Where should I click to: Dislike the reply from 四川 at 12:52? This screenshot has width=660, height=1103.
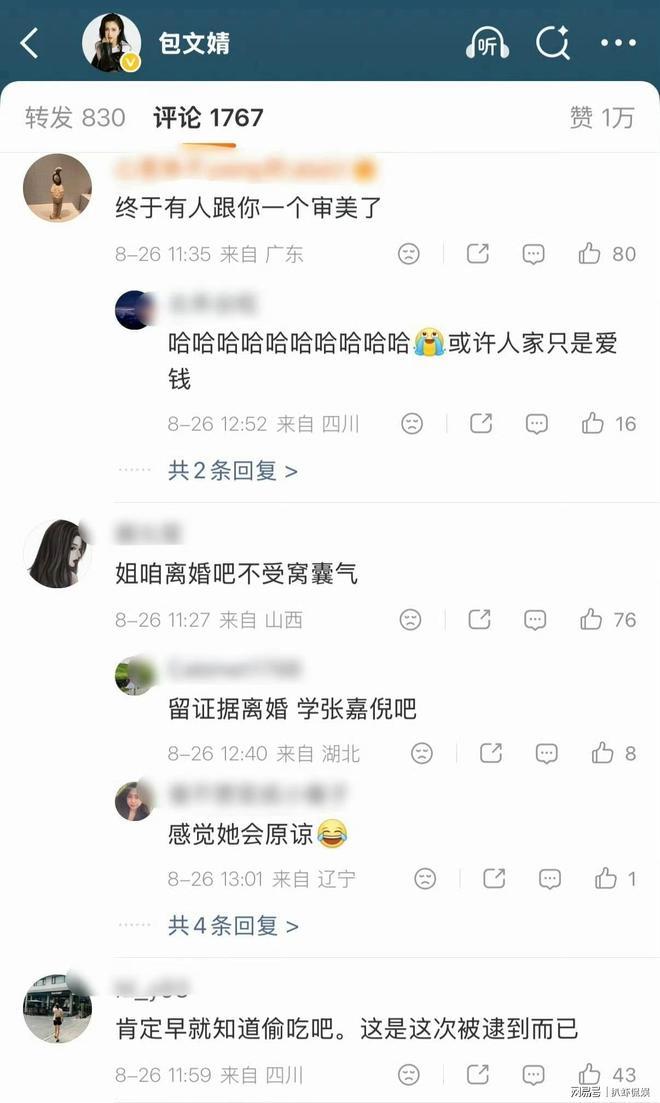(x=412, y=423)
